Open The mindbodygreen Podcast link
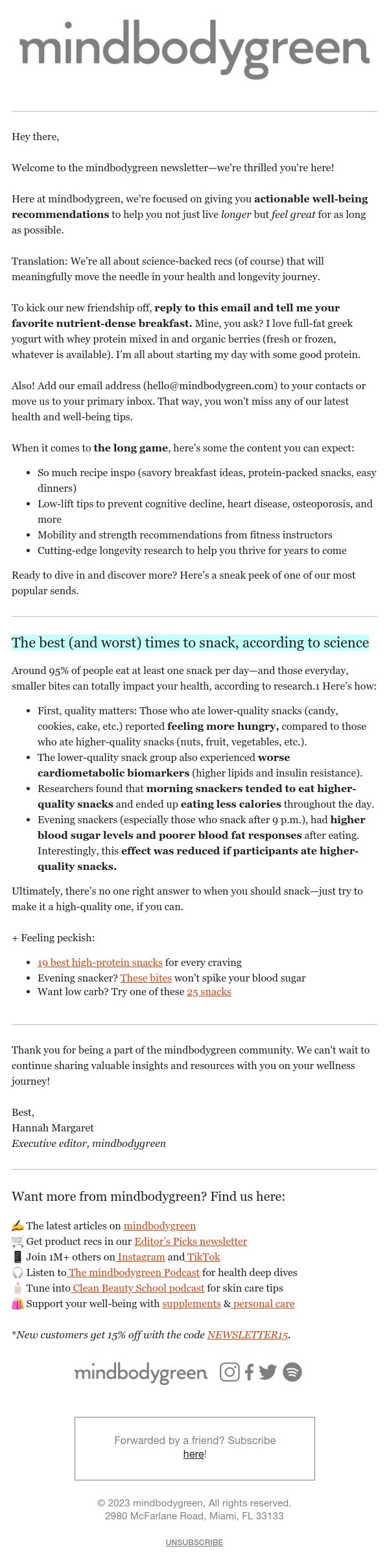This screenshot has width=389, height=1568. pos(134,1272)
